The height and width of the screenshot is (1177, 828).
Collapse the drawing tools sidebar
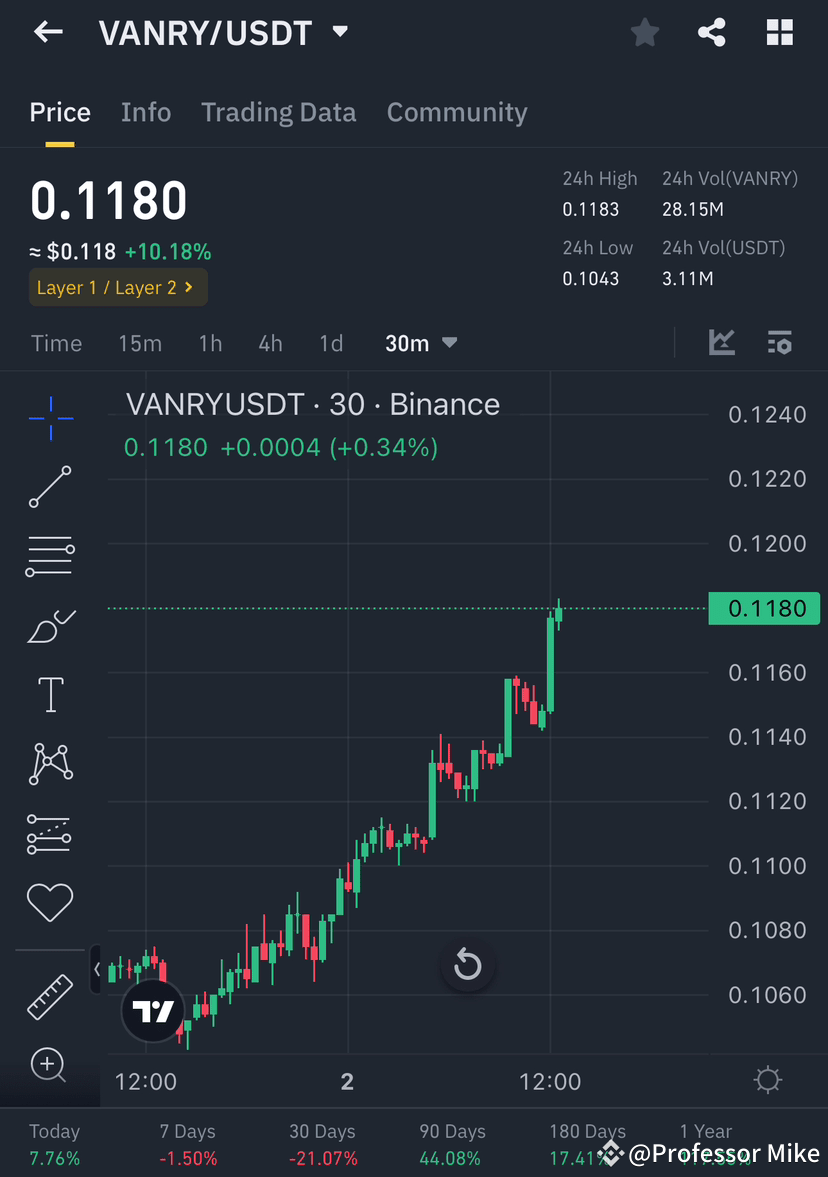pos(95,969)
